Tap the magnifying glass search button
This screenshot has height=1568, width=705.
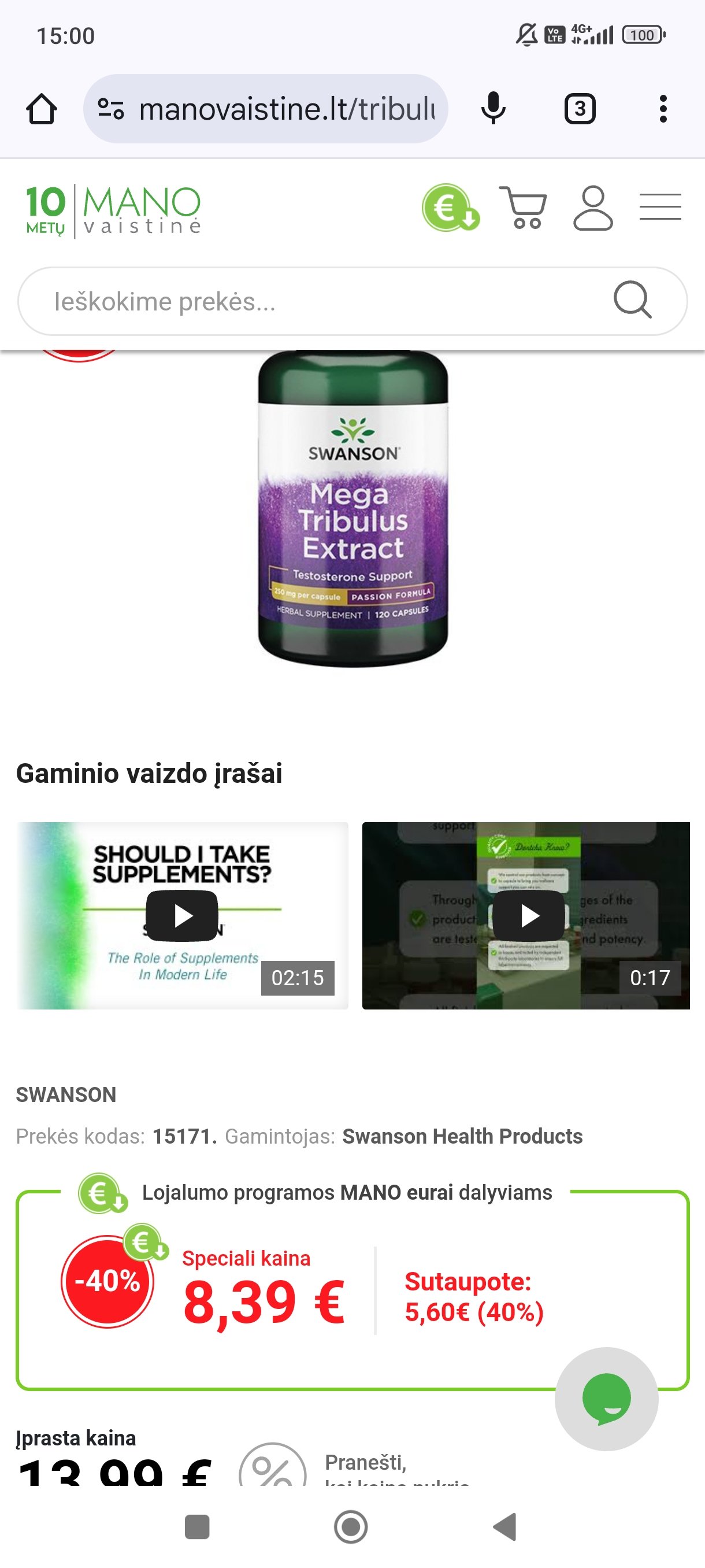(x=632, y=300)
